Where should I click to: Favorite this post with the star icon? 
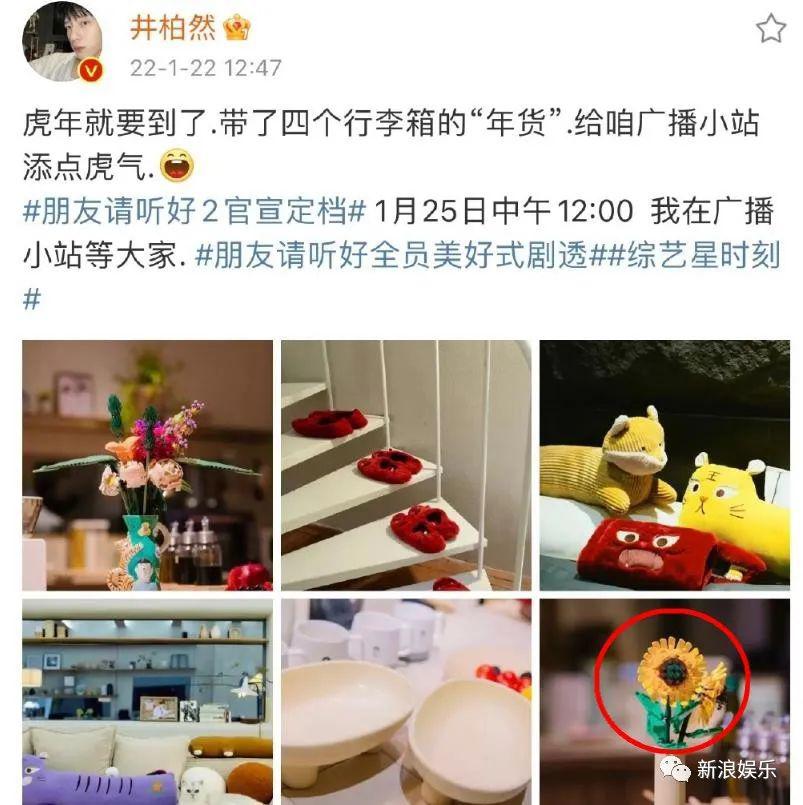770,29
